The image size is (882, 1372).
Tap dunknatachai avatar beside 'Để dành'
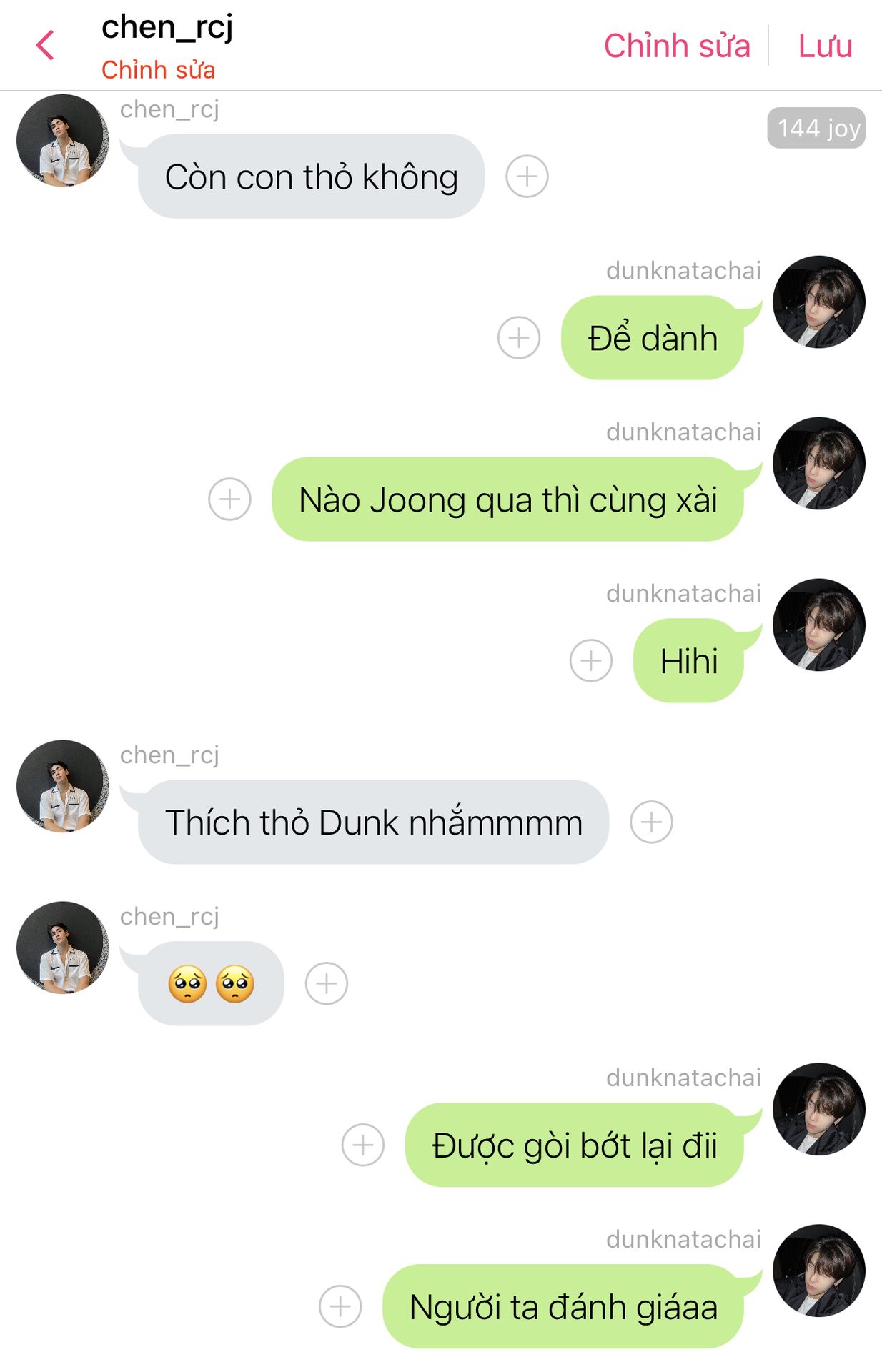[819, 302]
